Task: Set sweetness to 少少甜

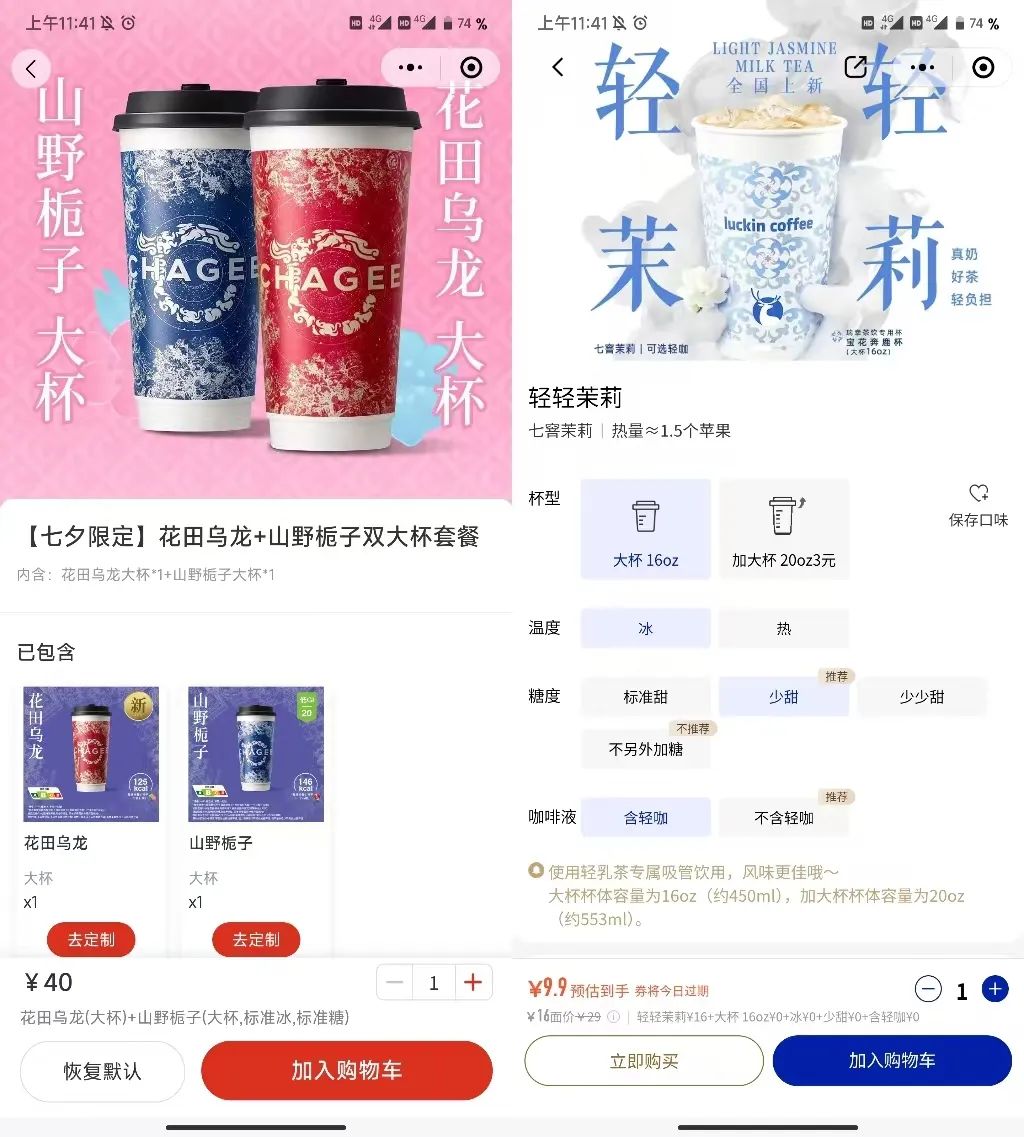Action: coord(921,697)
